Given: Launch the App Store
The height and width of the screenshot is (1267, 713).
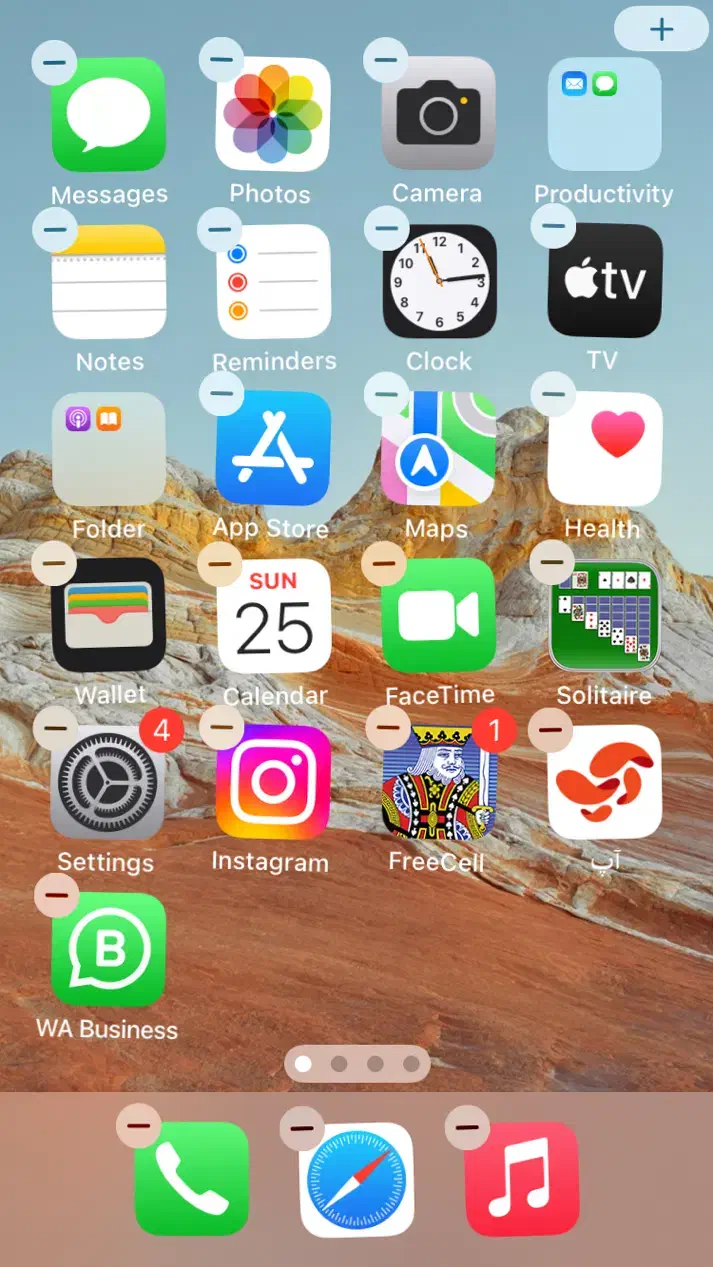Looking at the screenshot, I should click(273, 448).
